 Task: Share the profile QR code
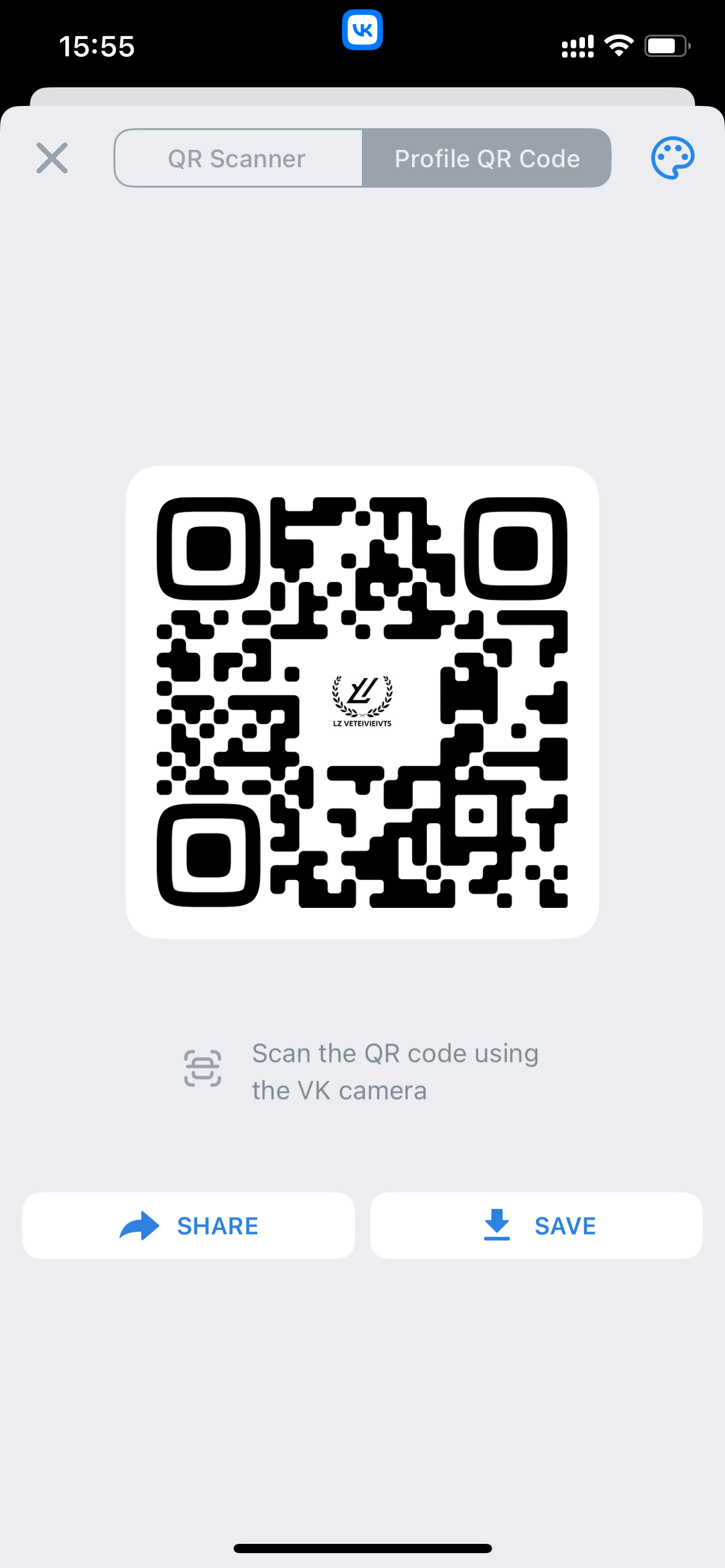(188, 1226)
